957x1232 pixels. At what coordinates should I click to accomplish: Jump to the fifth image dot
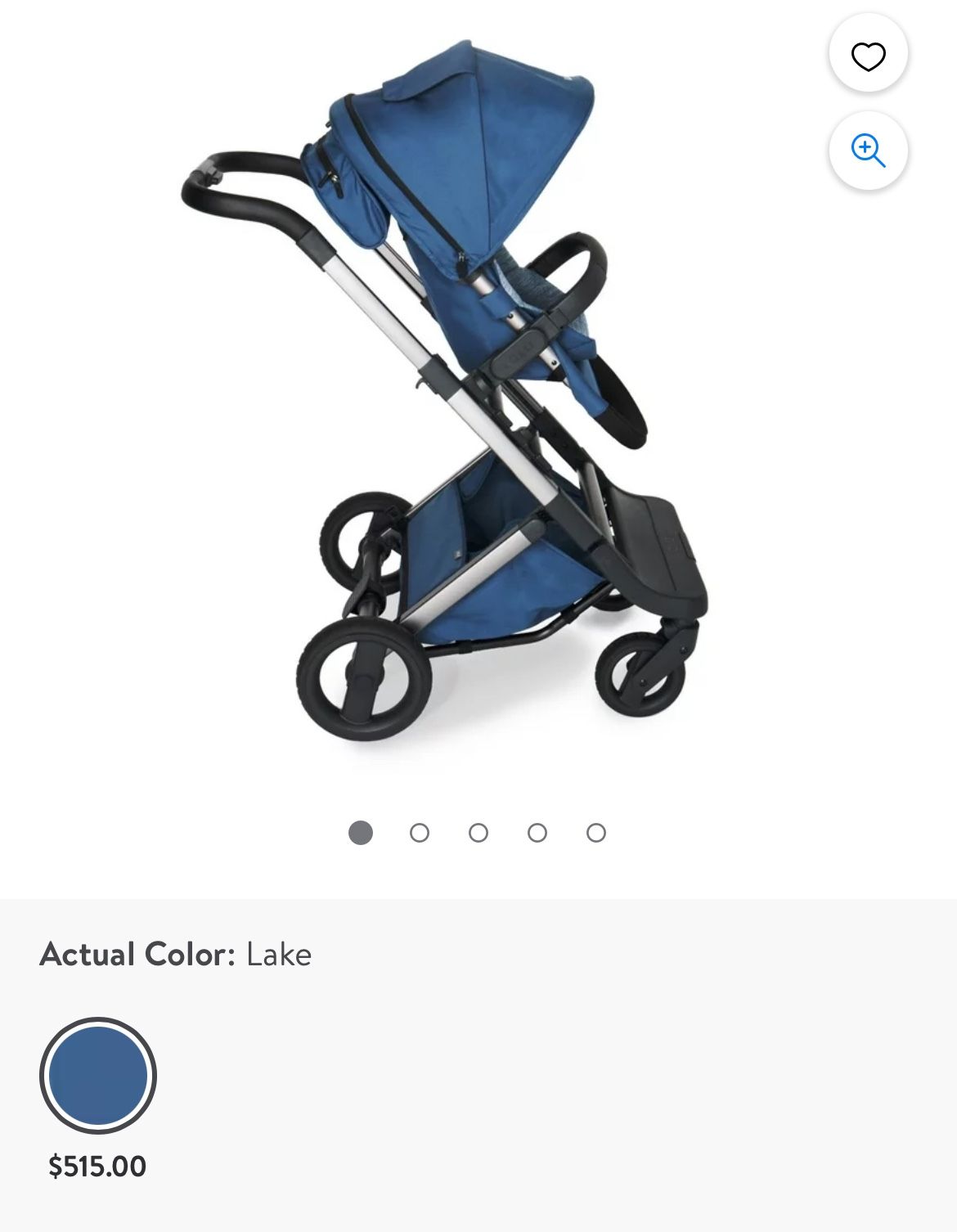(x=596, y=833)
